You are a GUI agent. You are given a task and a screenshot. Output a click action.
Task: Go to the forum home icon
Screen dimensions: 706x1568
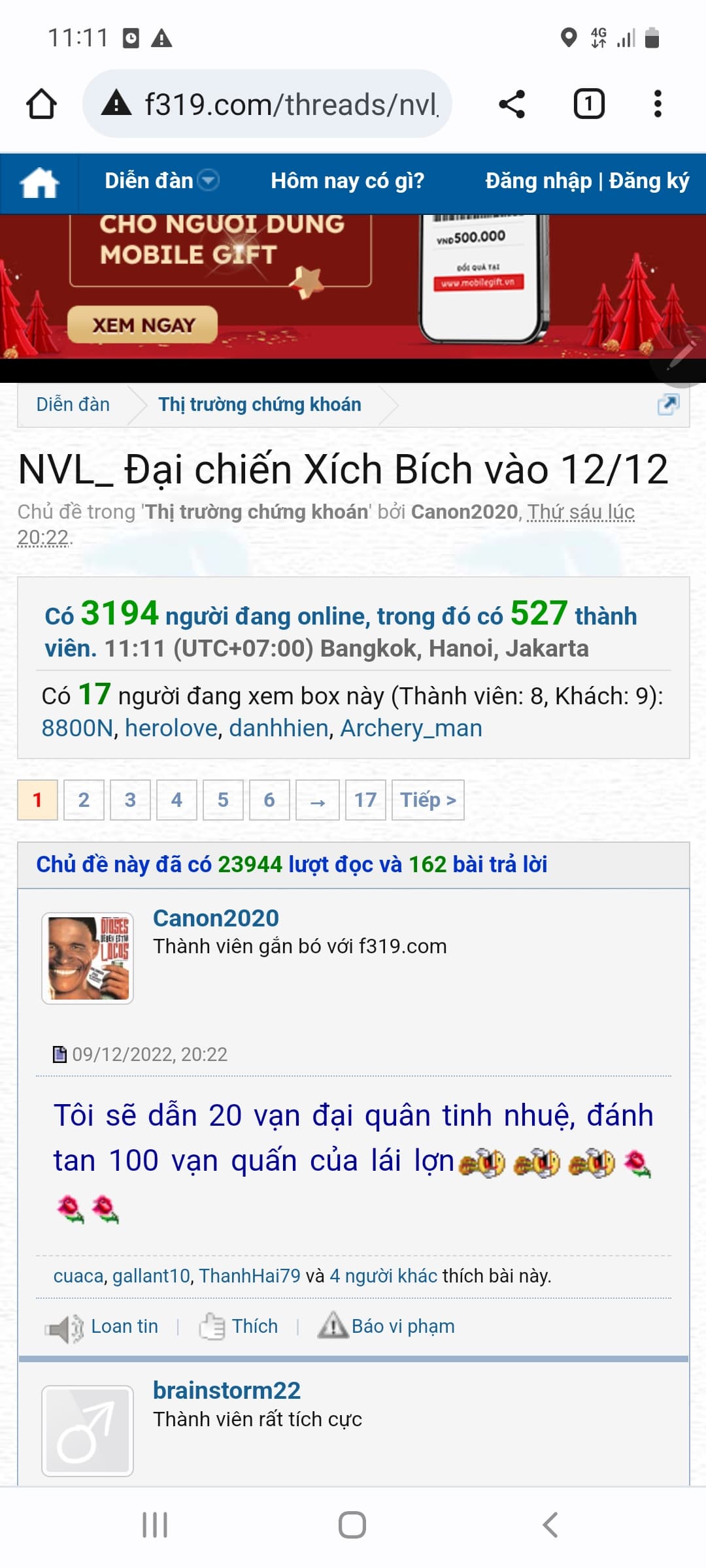(x=39, y=182)
